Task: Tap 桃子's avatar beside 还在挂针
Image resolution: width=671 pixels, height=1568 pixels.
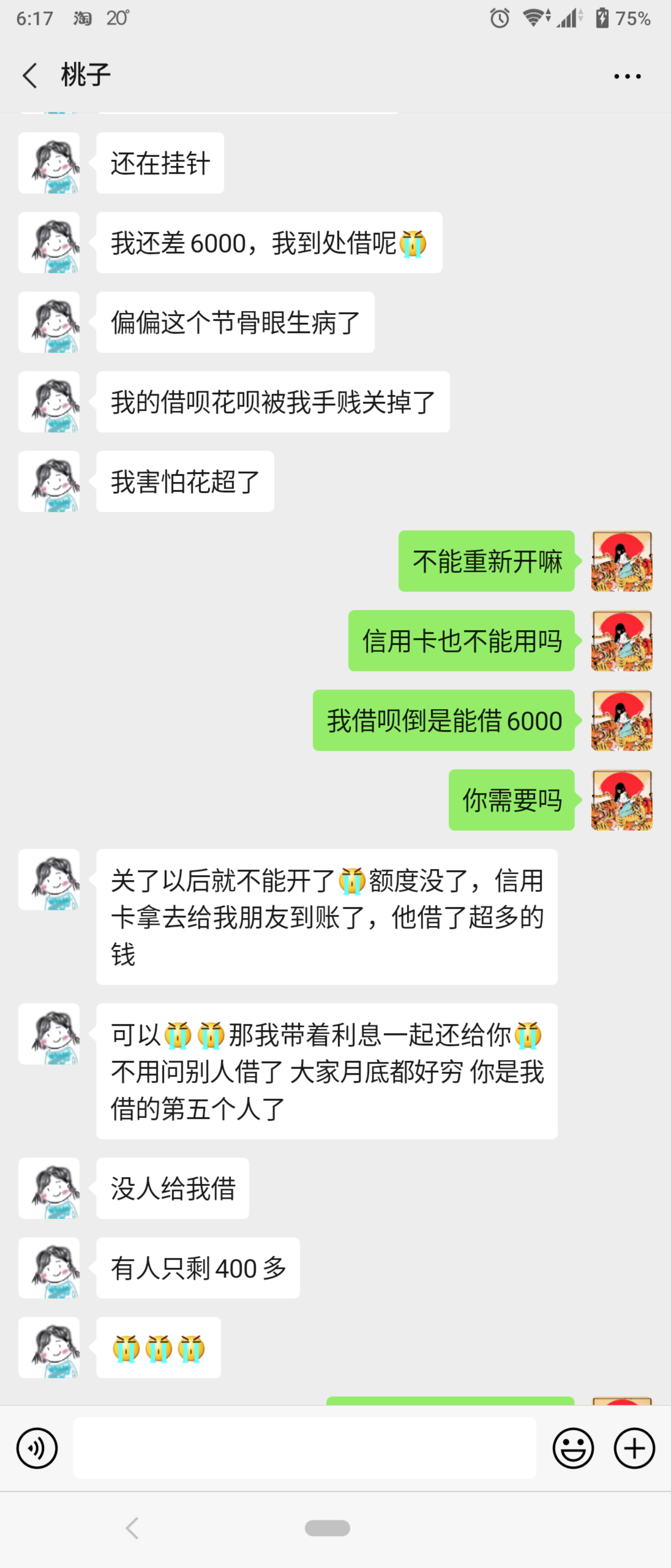Action: [49, 163]
